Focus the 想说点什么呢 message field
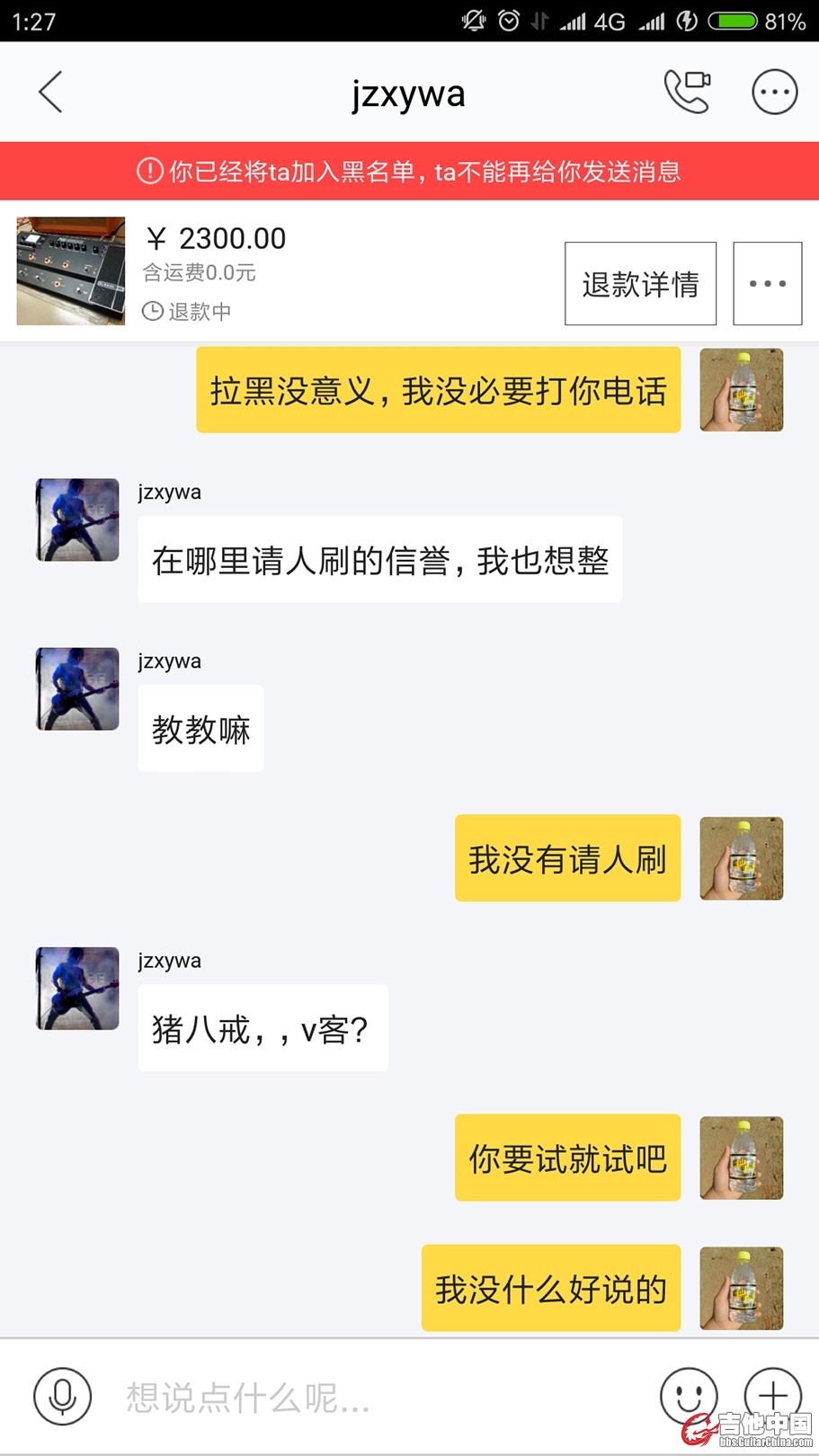The image size is (819, 1456). (x=378, y=1398)
